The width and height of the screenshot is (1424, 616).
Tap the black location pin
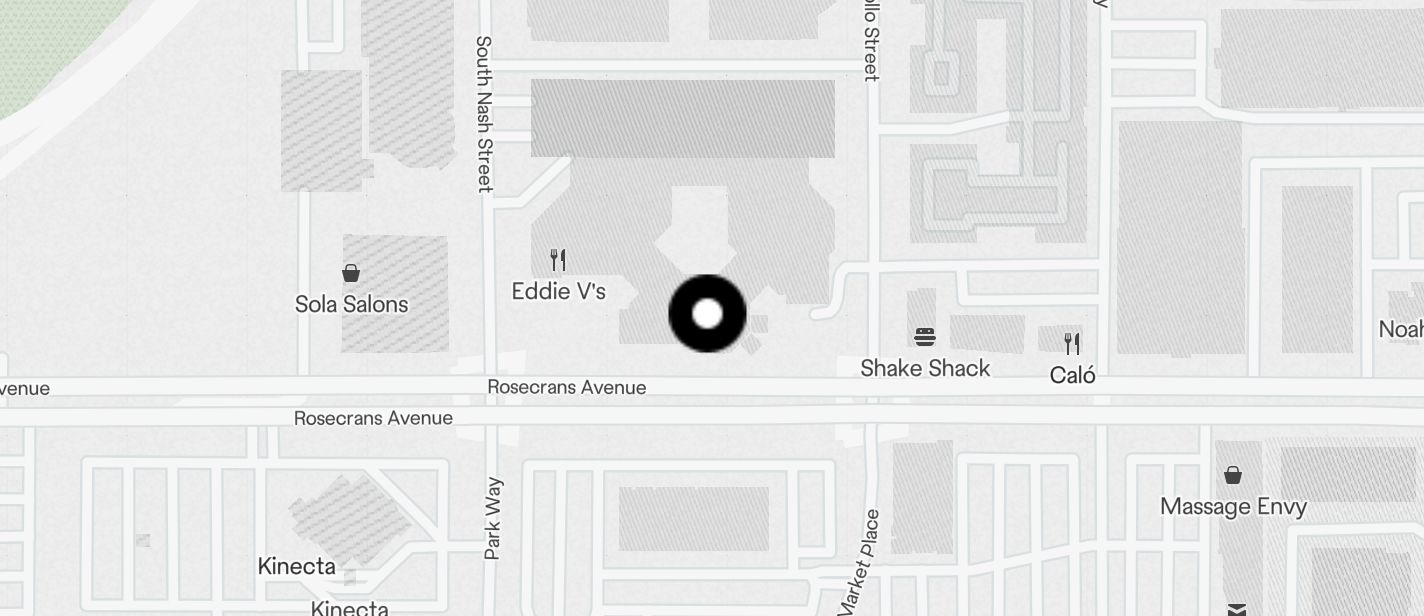707,314
